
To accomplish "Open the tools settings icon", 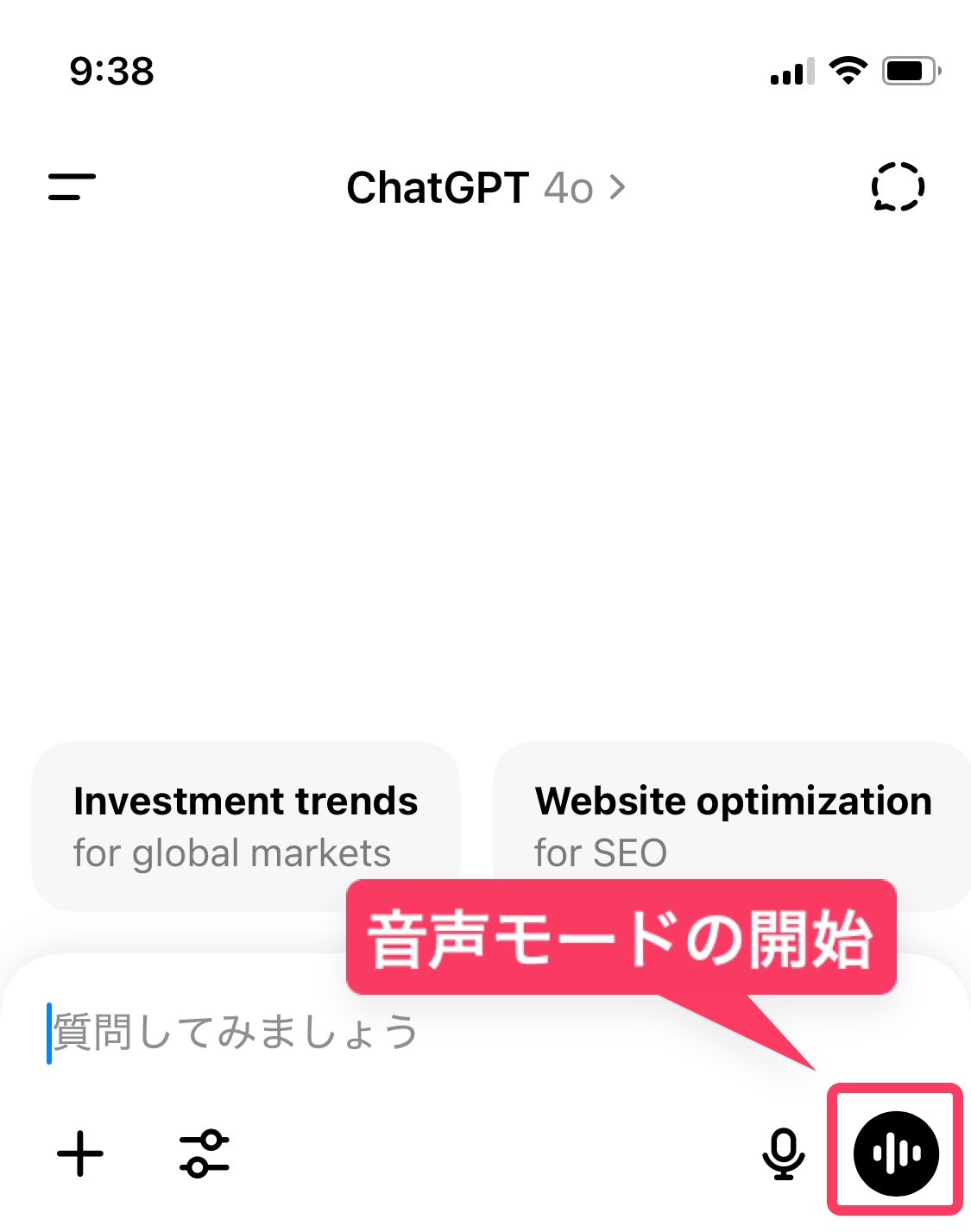I will pos(205,1153).
